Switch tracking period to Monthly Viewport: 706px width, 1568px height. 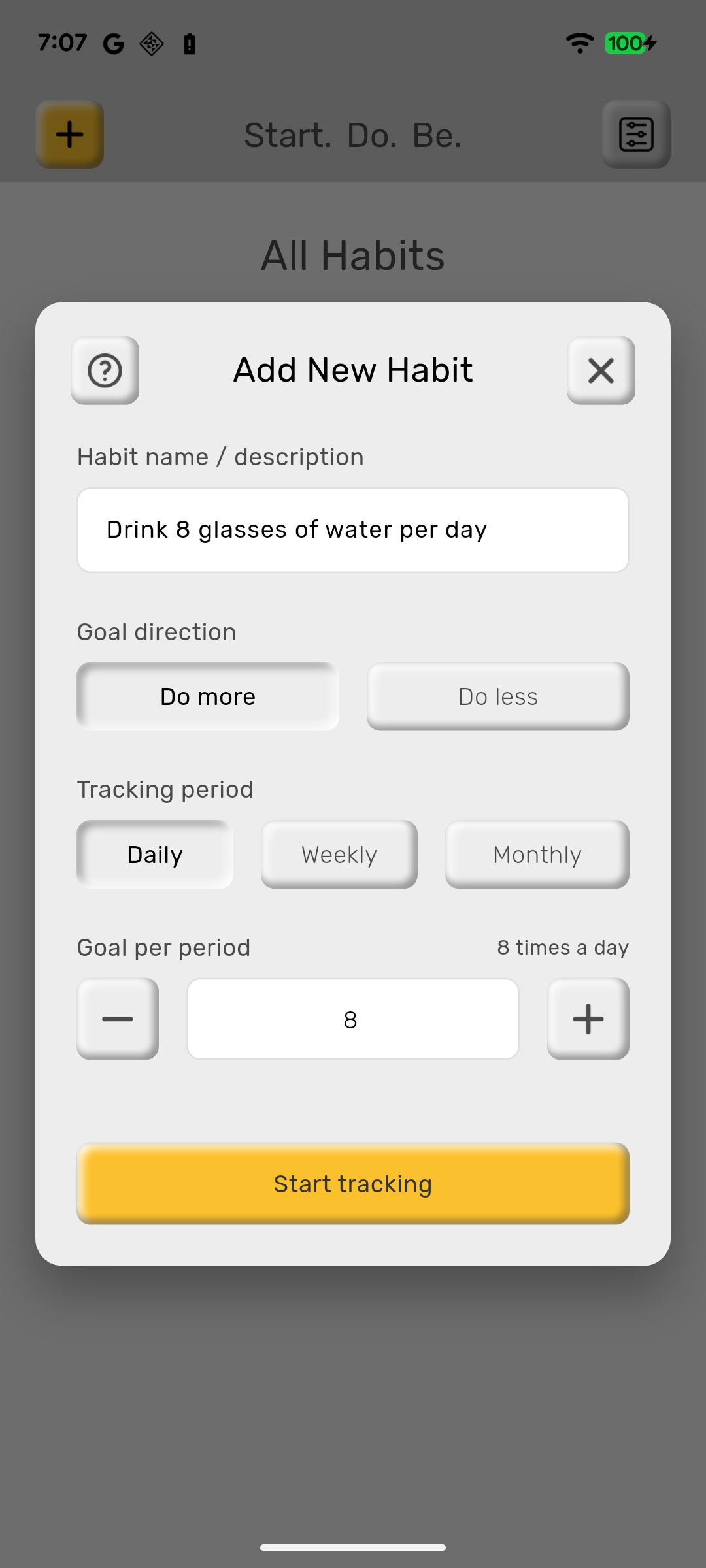(537, 854)
